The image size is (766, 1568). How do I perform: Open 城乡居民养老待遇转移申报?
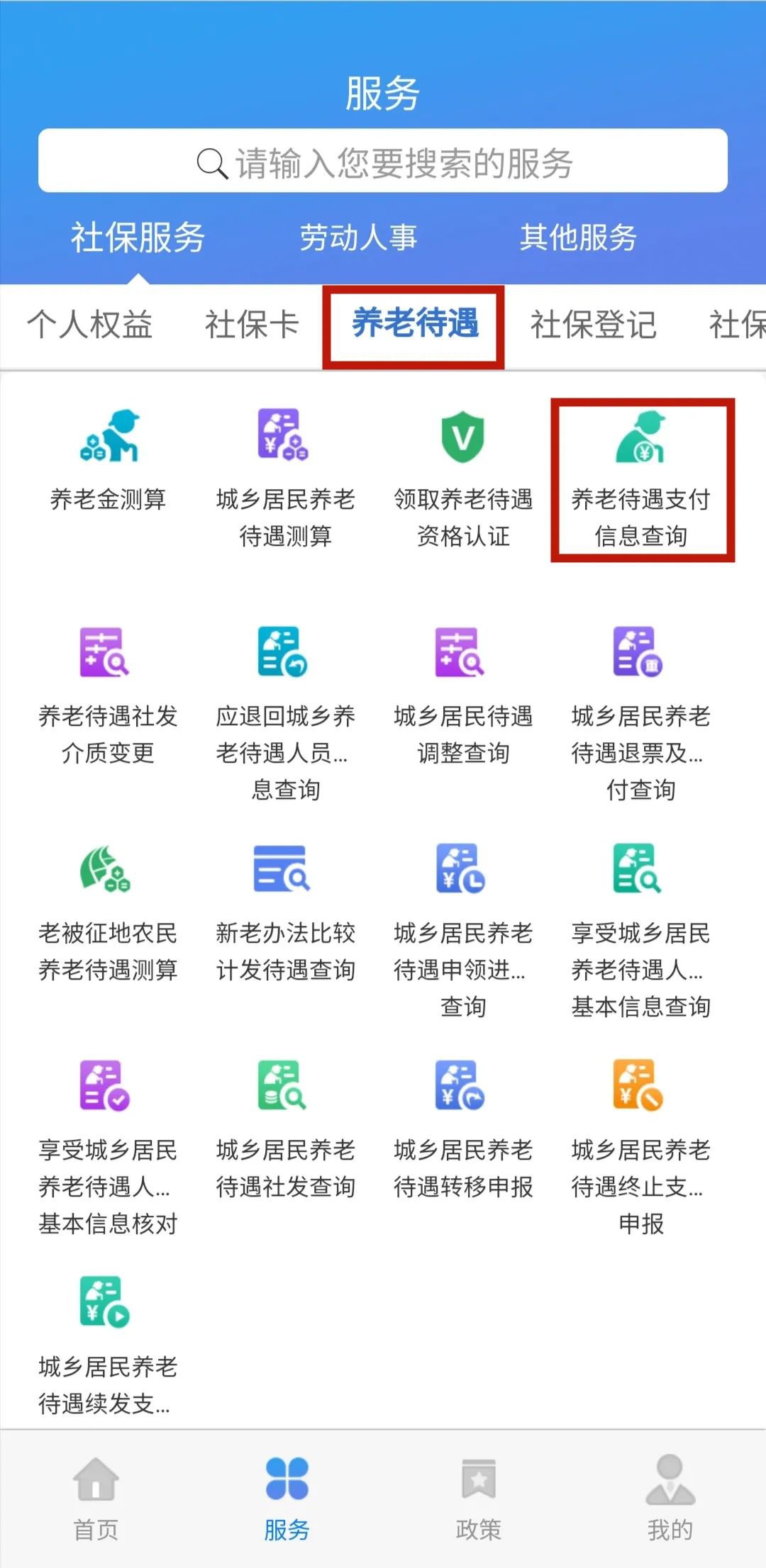(463, 1127)
